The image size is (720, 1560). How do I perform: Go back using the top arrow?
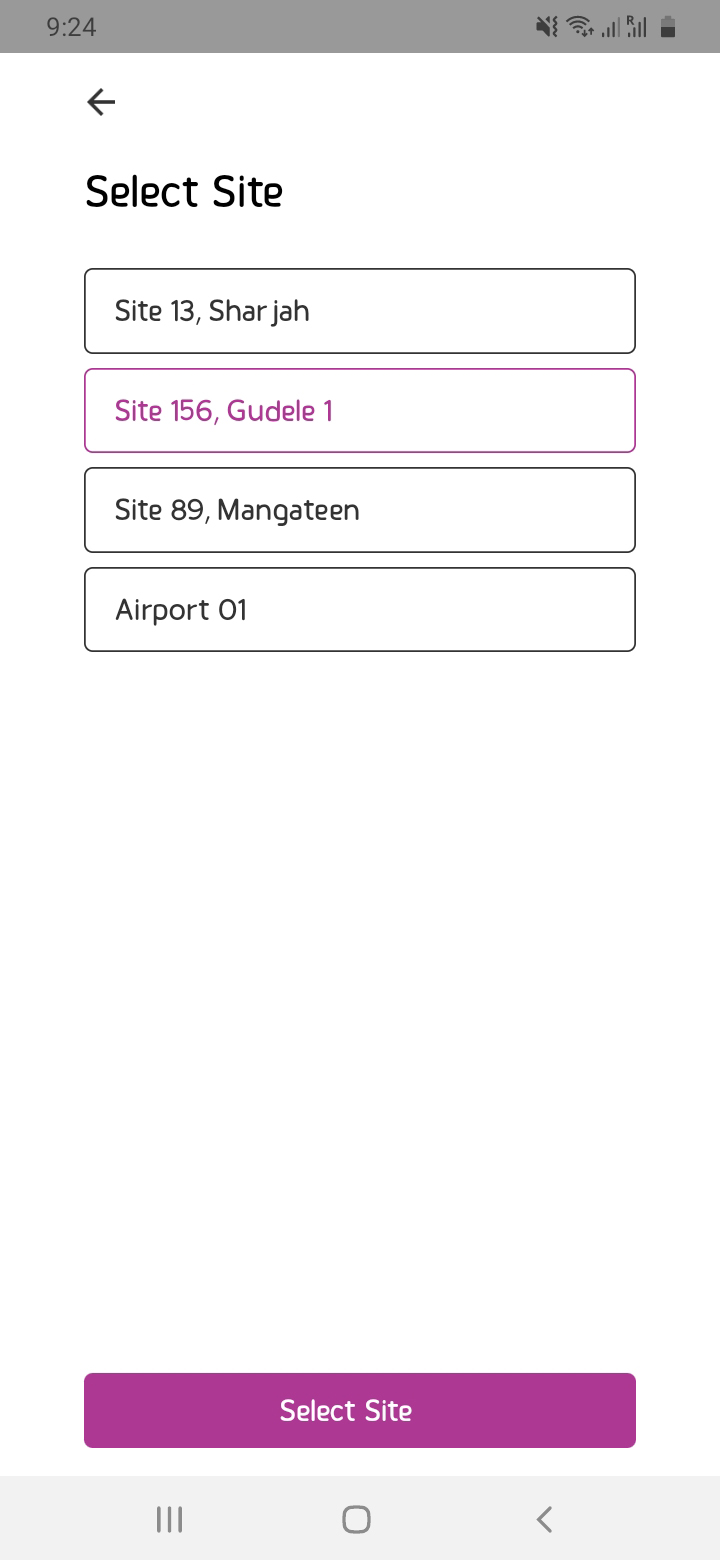click(101, 102)
